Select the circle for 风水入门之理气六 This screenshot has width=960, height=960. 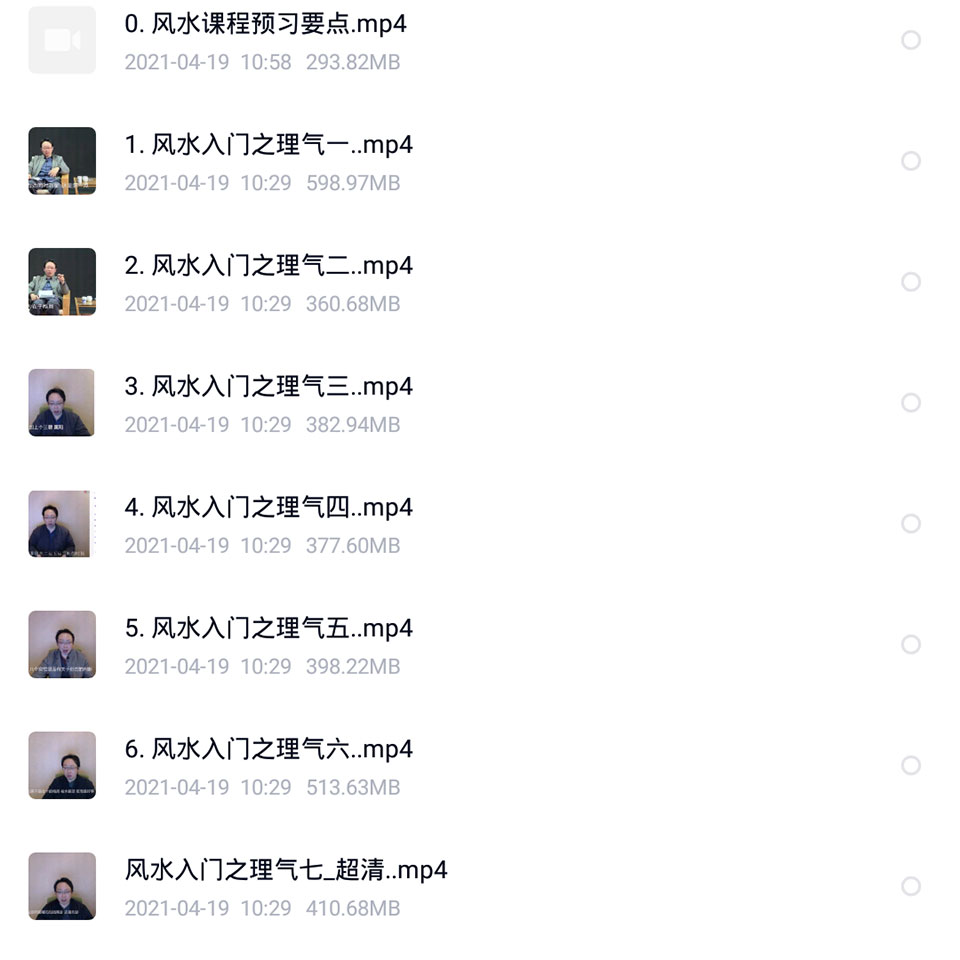click(910, 766)
